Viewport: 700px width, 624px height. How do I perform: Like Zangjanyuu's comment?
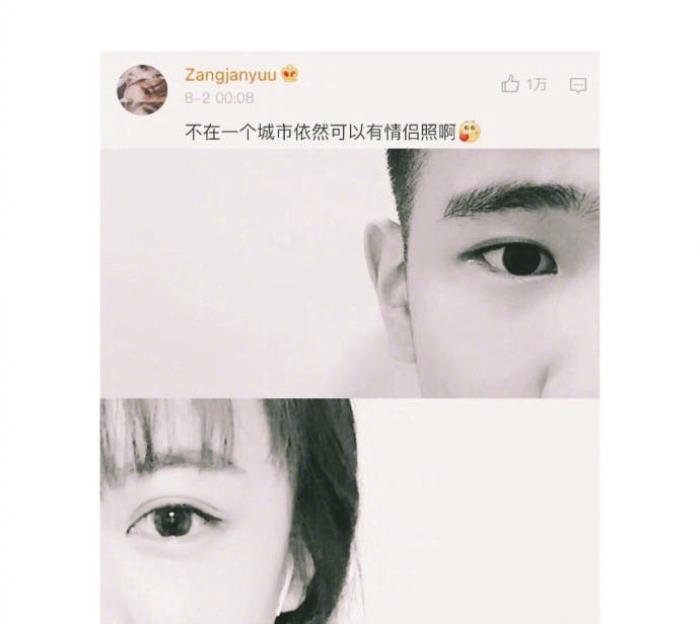point(511,85)
